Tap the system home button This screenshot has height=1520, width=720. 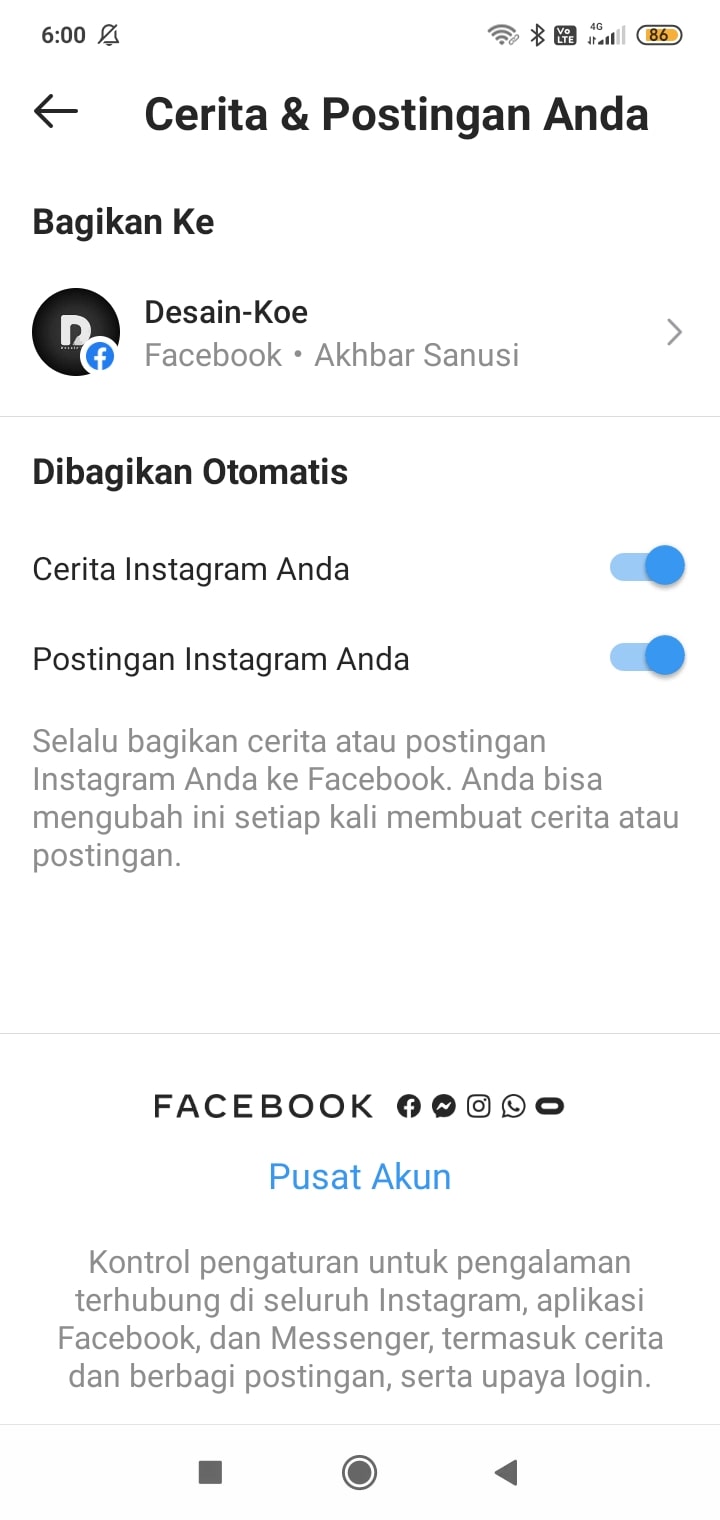point(359,1472)
